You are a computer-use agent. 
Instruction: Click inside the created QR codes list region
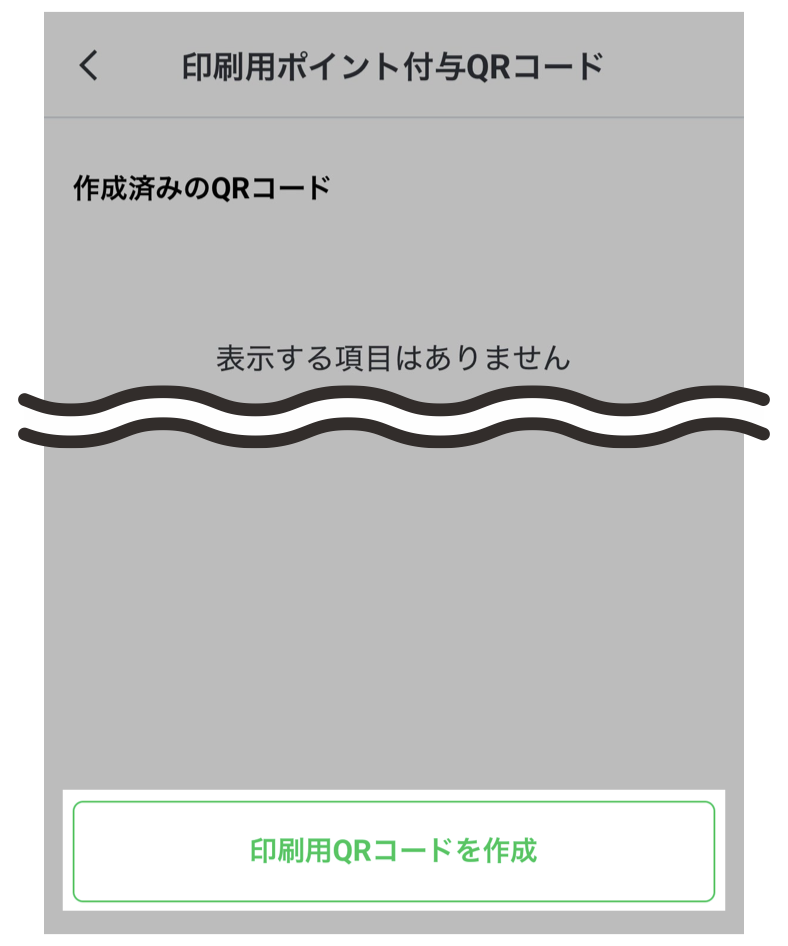394,300
